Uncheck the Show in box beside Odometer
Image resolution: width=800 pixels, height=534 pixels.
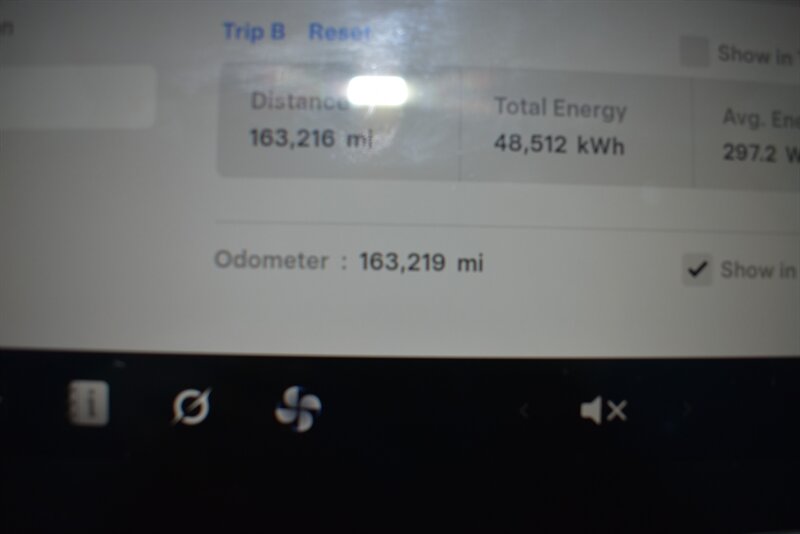tap(697, 269)
